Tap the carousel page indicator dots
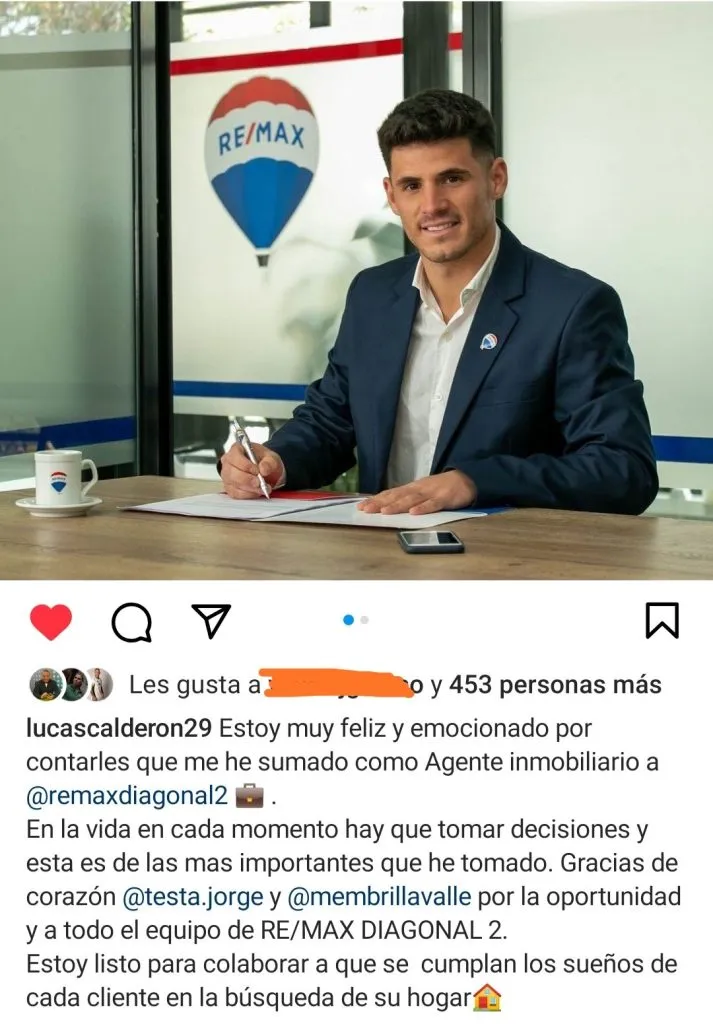The height and width of the screenshot is (1024, 713). pyautogui.click(x=356, y=620)
